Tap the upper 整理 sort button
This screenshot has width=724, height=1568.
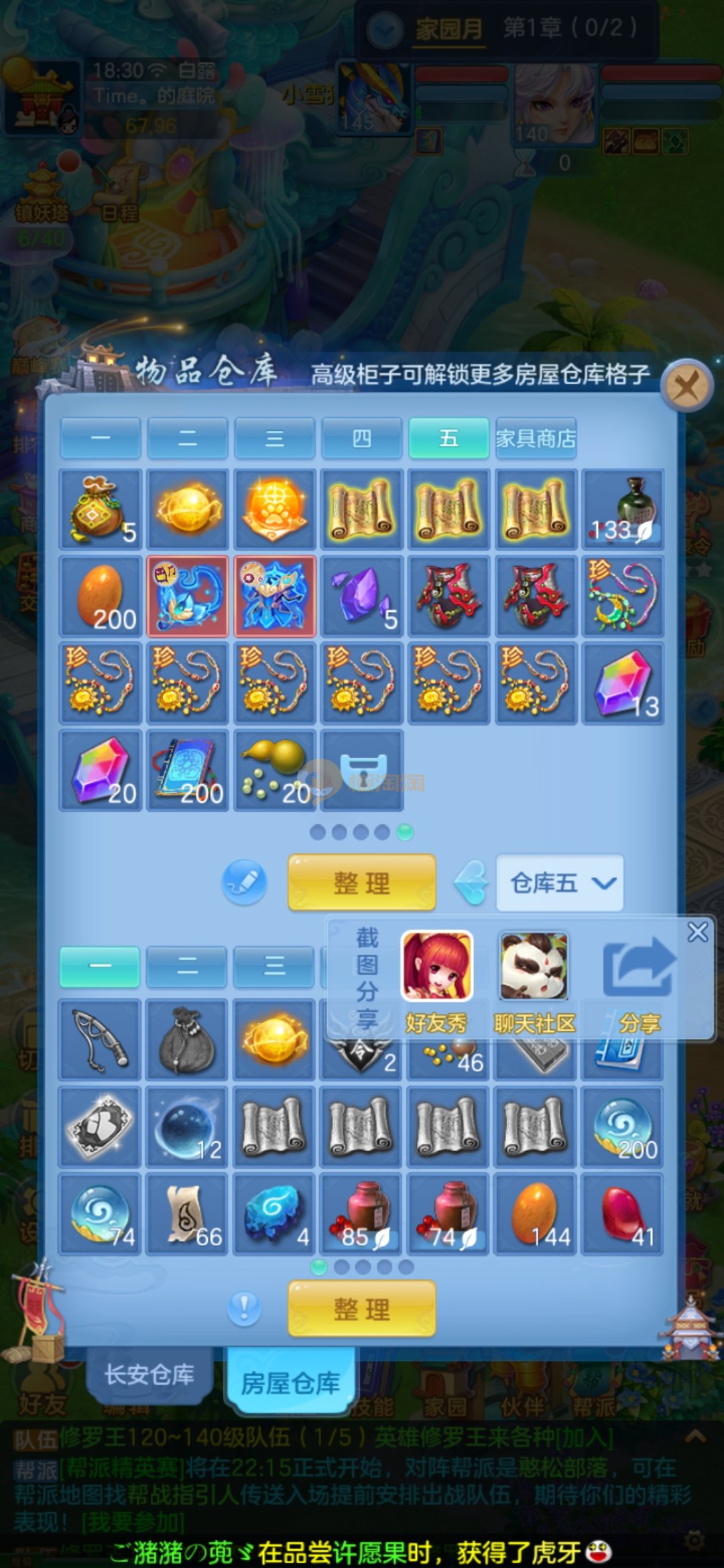[x=362, y=883]
